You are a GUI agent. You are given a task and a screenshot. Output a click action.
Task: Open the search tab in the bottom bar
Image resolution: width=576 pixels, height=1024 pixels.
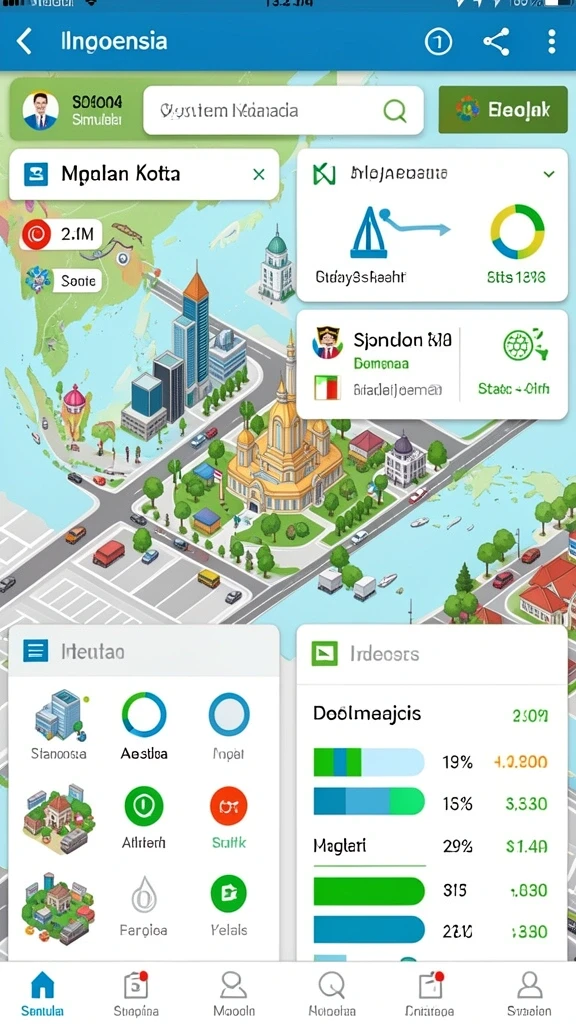coord(332,993)
